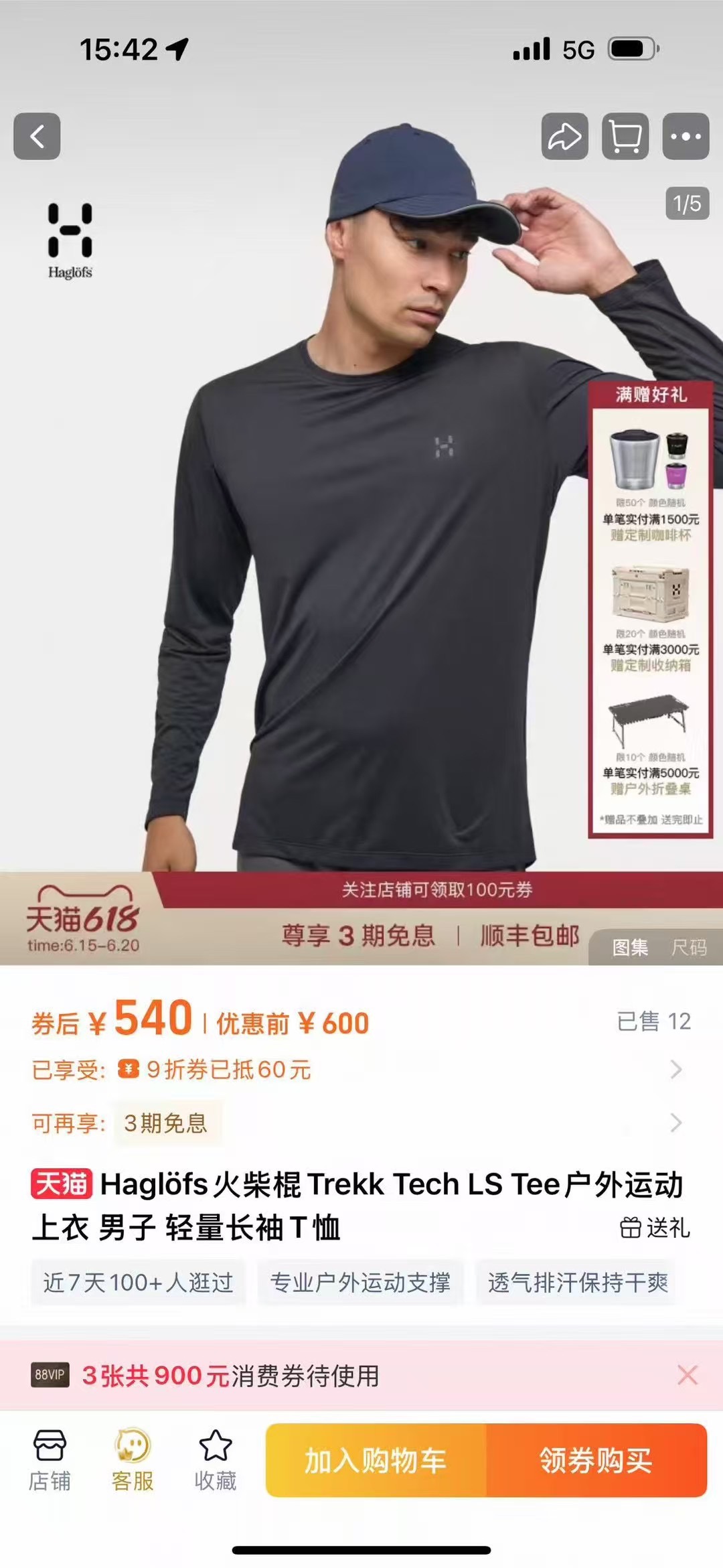This screenshot has width=723, height=1568.
Task: Tap 领券购买 to buy with a coupon
Action: coord(596,1460)
